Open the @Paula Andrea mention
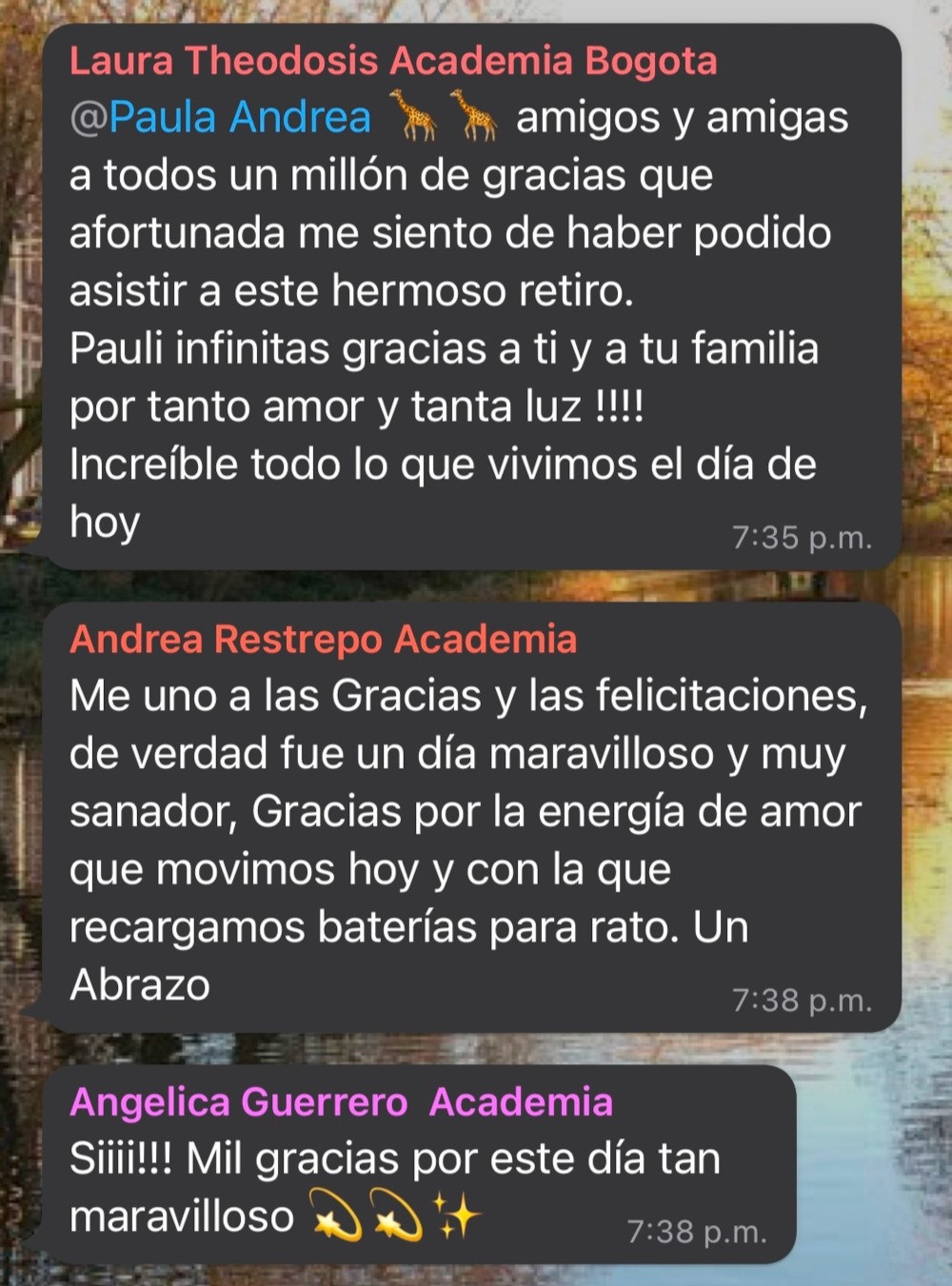The height and width of the screenshot is (1286, 952). (x=220, y=118)
